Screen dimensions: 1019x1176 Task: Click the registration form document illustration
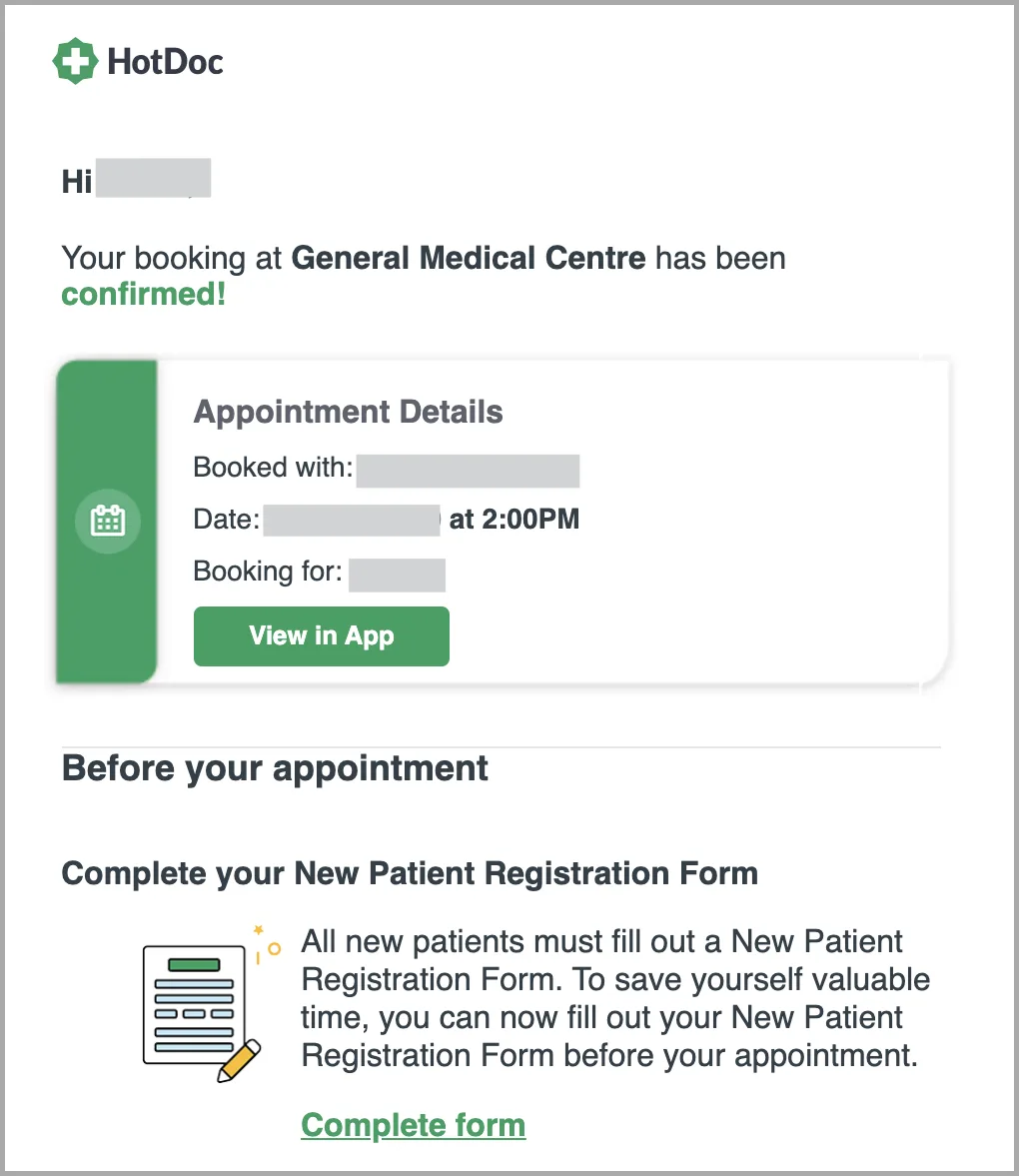[x=195, y=1004]
